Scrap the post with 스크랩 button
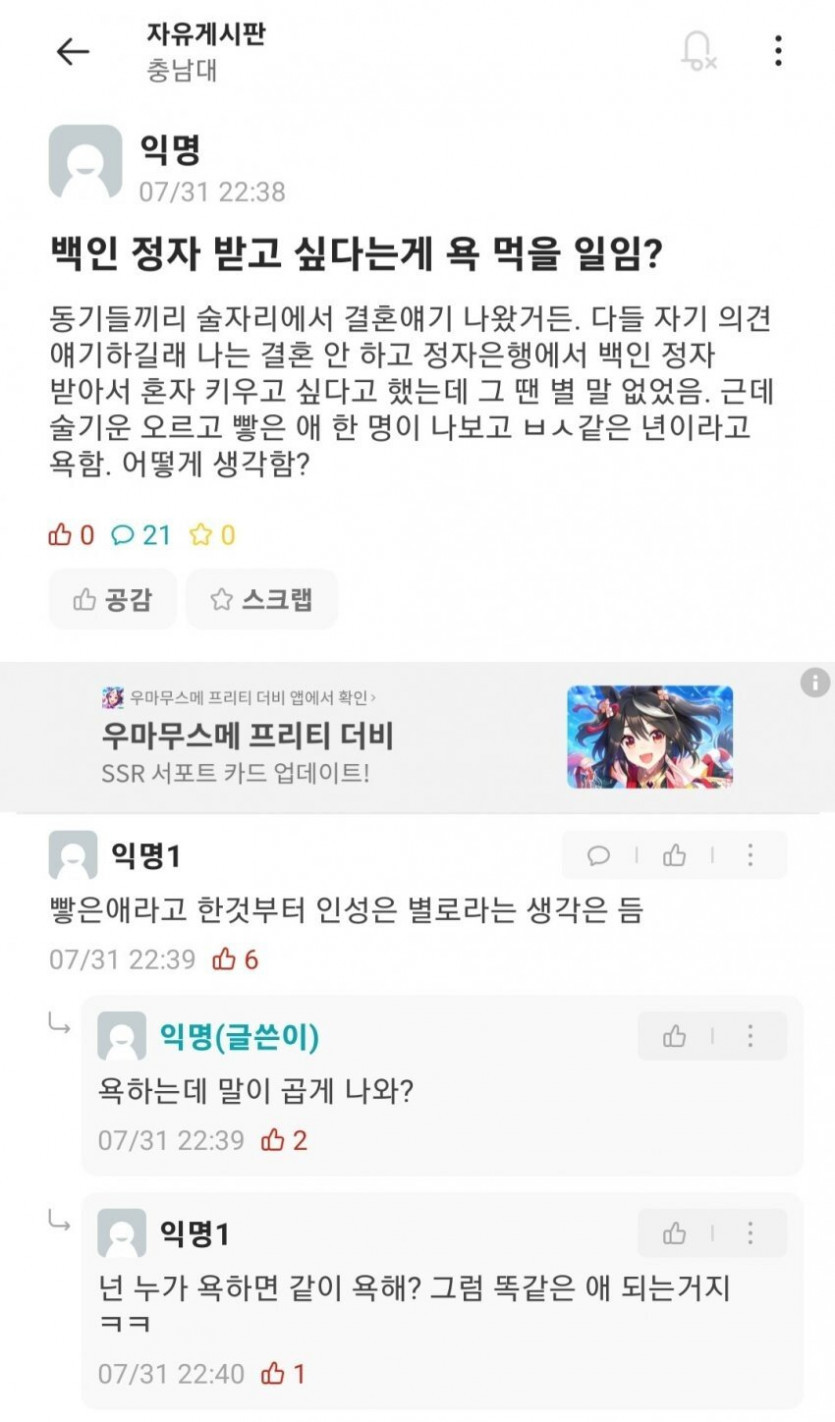835x1422 pixels. (x=261, y=599)
